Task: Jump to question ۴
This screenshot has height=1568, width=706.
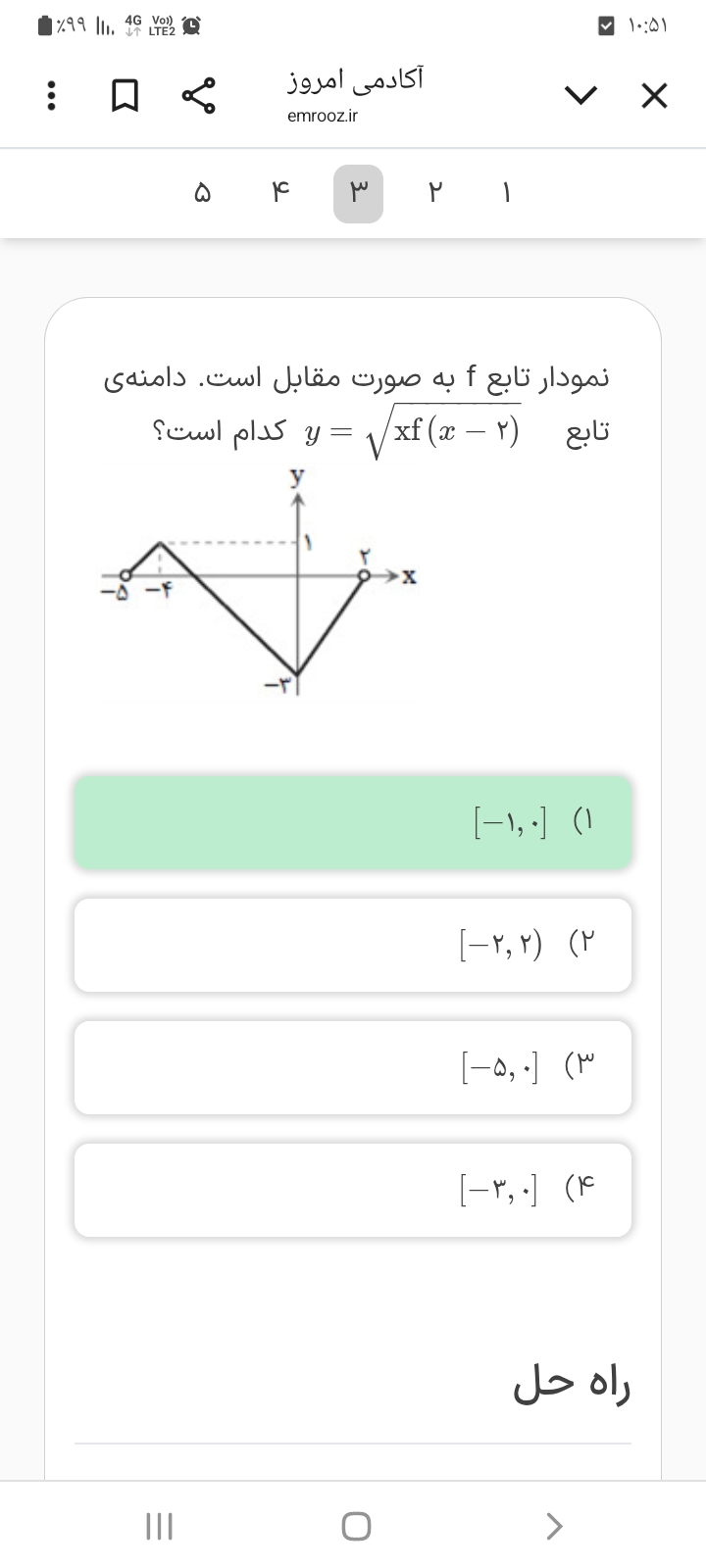Action: click(281, 193)
